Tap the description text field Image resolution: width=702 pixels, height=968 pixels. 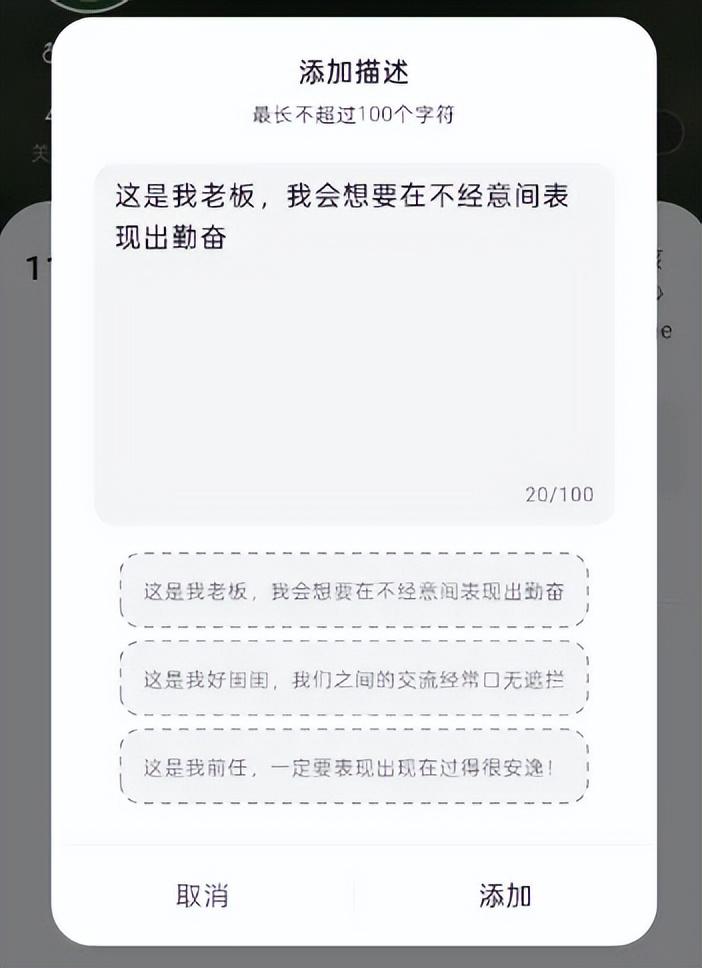click(x=354, y=343)
